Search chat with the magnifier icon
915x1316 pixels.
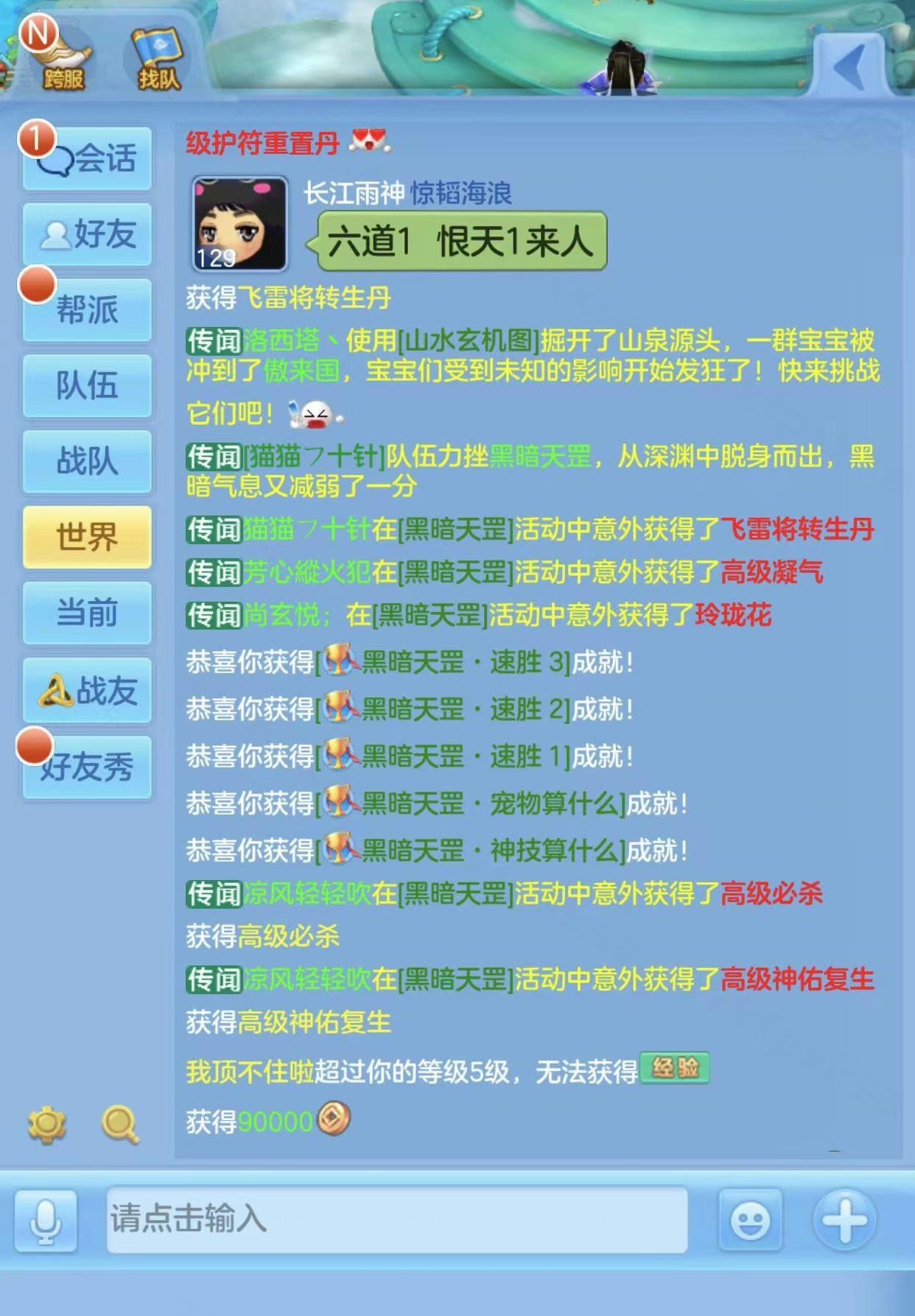pos(120,1125)
